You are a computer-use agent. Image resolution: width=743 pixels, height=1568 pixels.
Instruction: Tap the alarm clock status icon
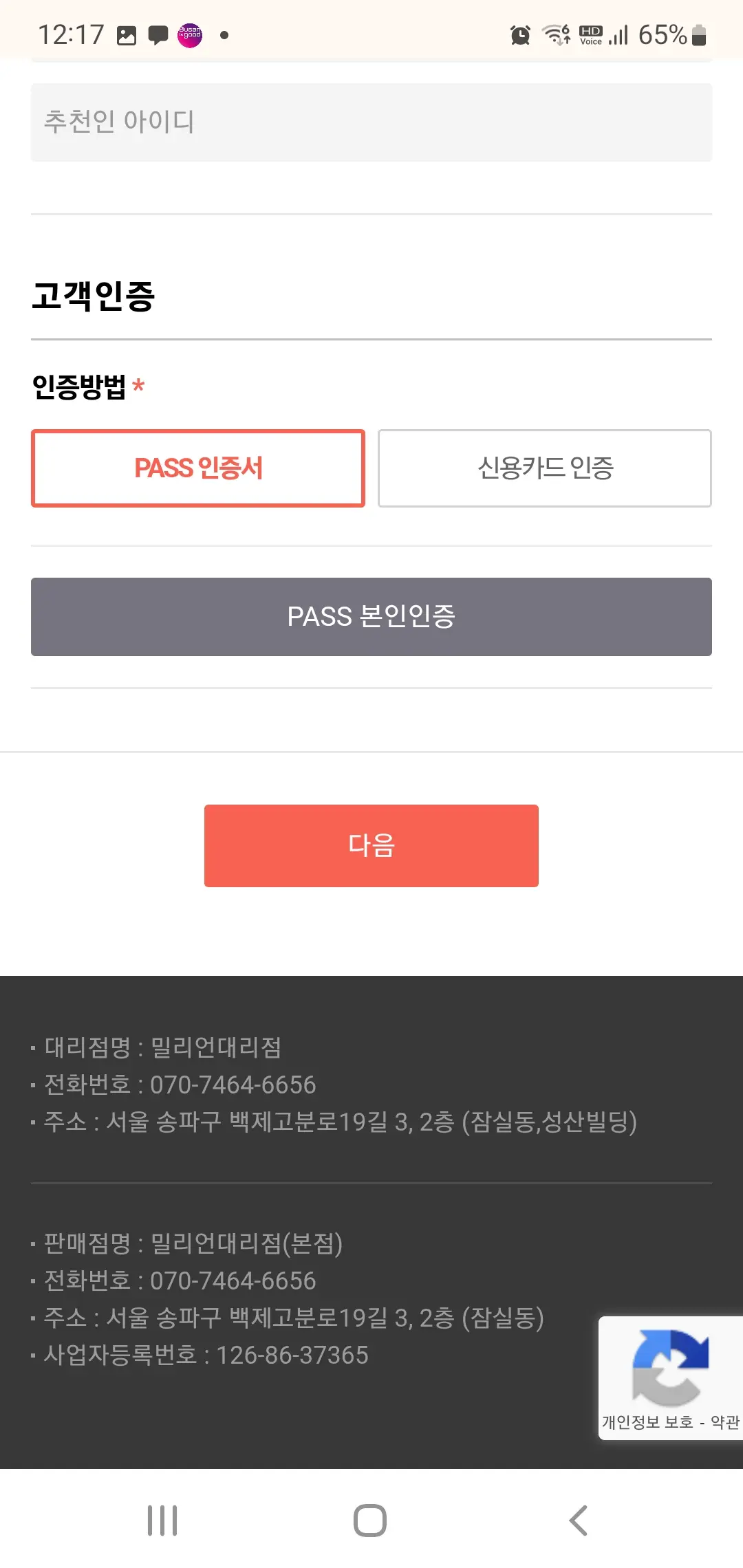[x=519, y=34]
